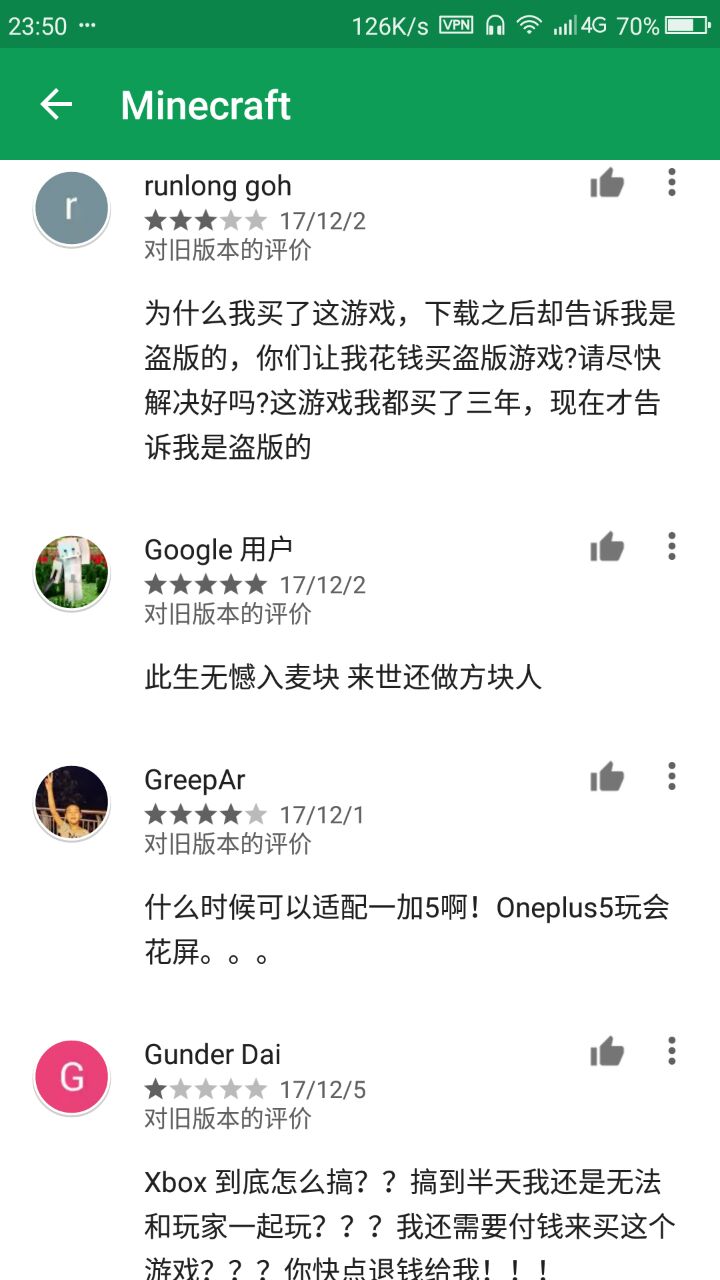This screenshot has width=720, height=1280.
Task: Give a thumbs up to GreepAr's review
Action: [607, 777]
